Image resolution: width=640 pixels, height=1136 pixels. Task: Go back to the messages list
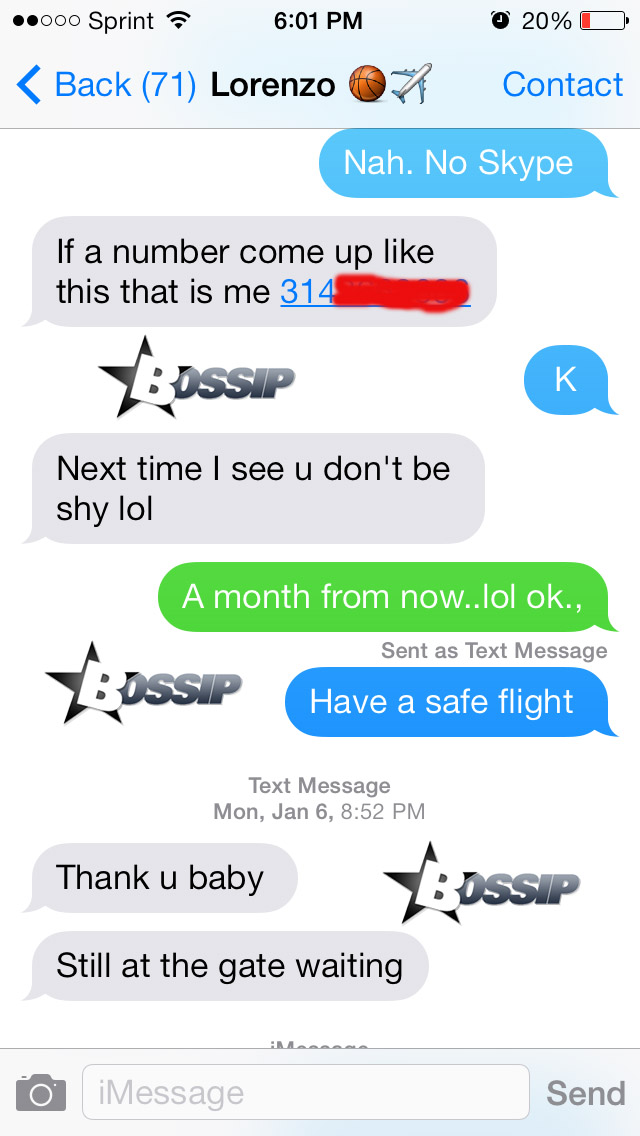point(105,85)
